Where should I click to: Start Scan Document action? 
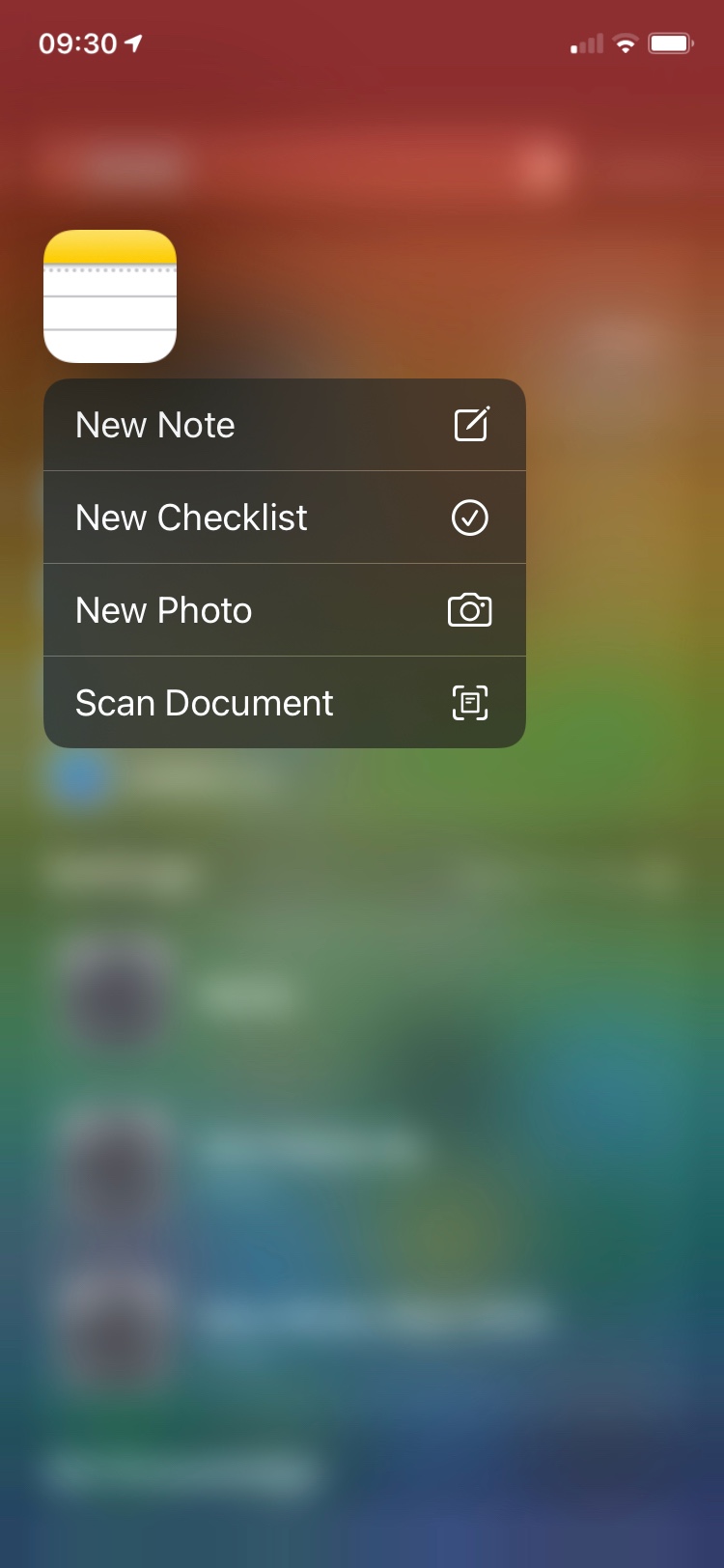[x=284, y=703]
